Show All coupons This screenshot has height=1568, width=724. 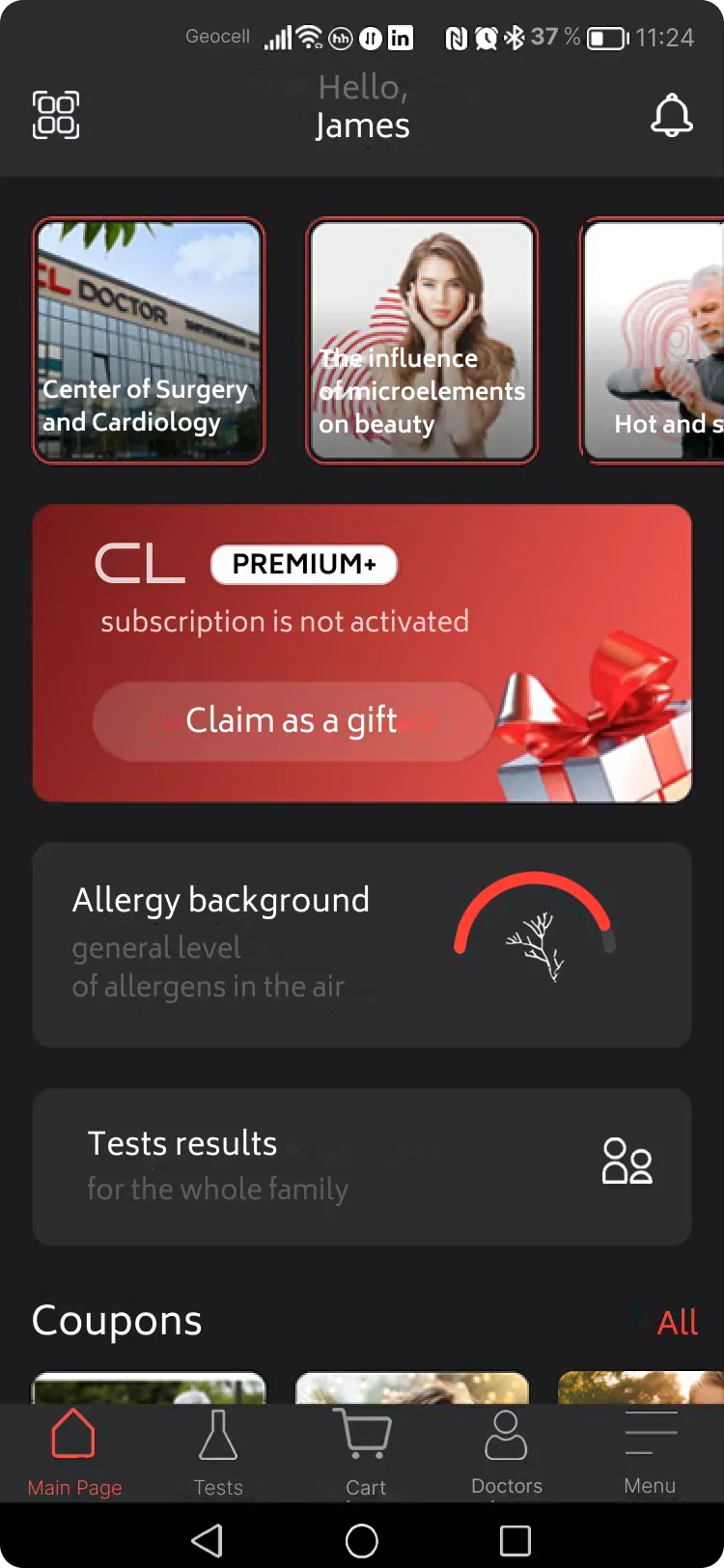click(x=677, y=1322)
